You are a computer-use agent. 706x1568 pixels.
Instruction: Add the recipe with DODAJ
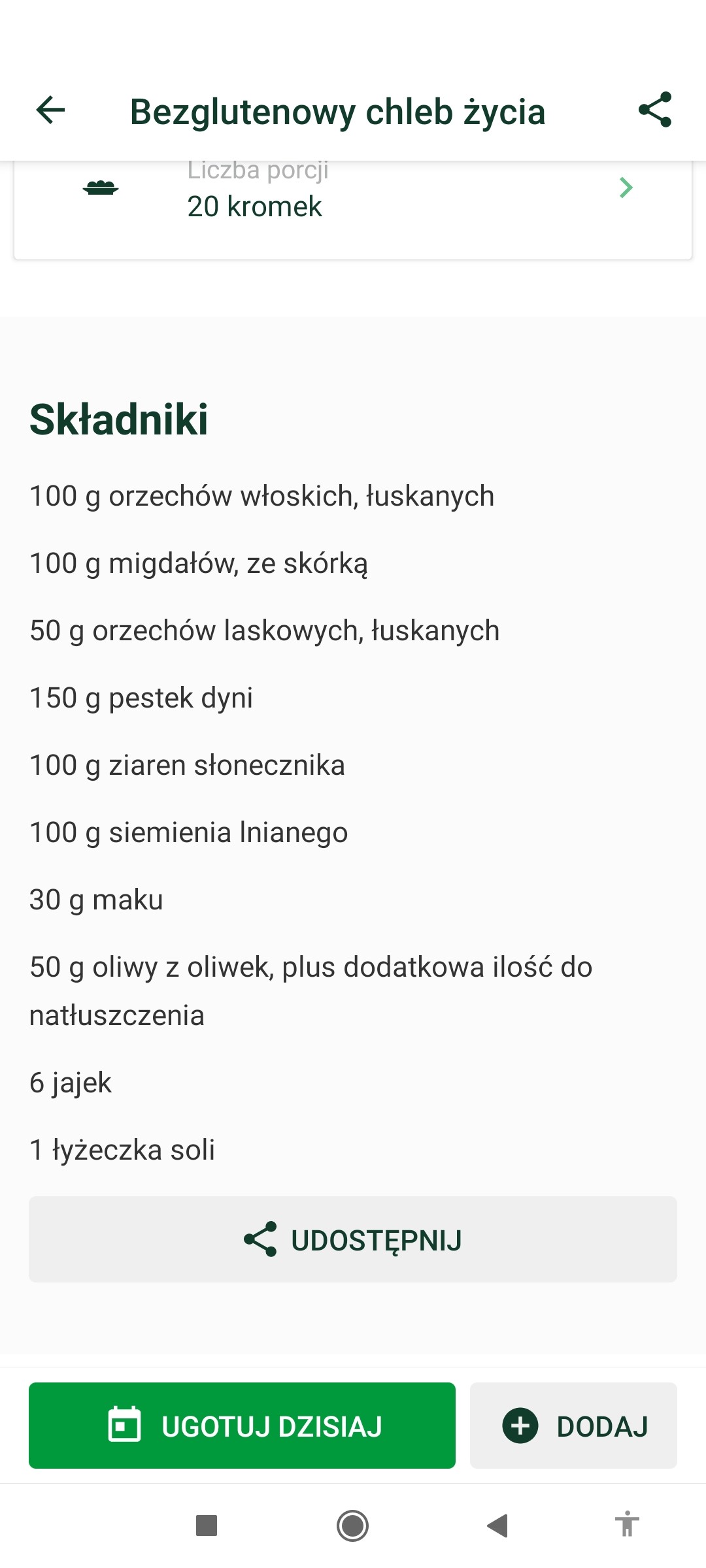pyautogui.click(x=573, y=1426)
